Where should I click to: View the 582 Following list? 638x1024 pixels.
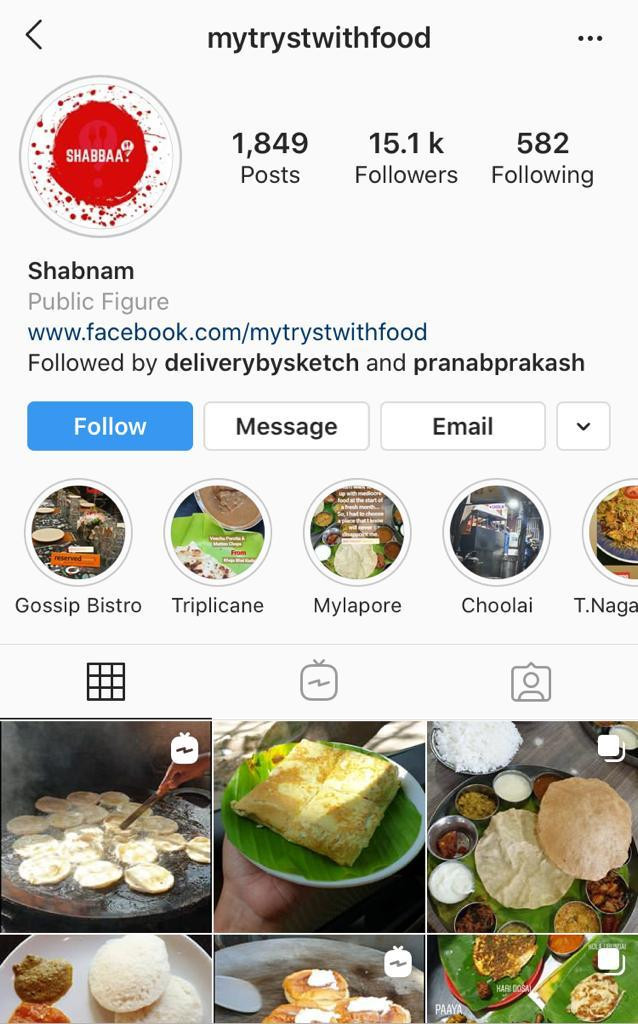542,158
